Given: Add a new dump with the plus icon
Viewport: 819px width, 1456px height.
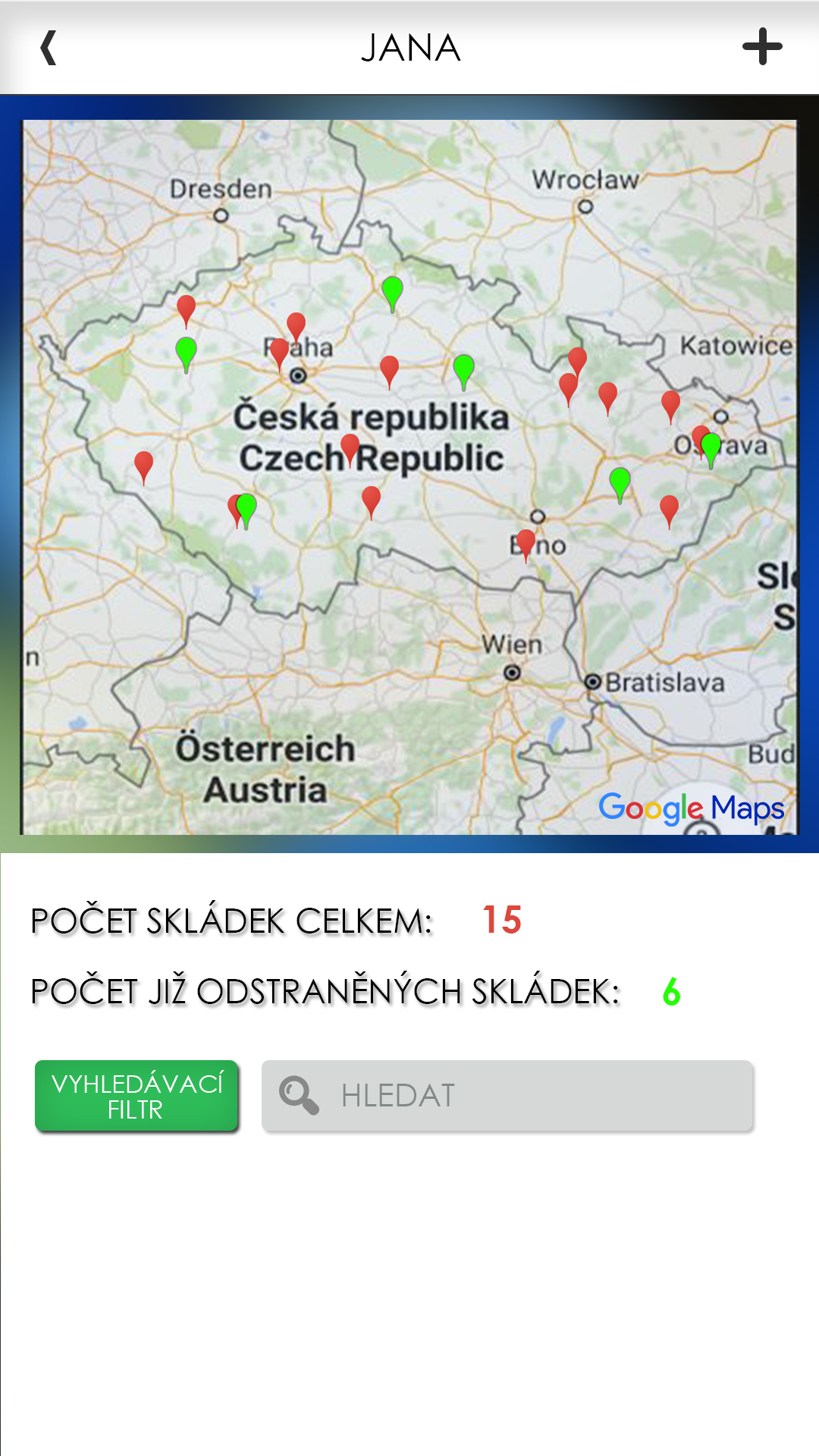Looking at the screenshot, I should click(x=762, y=47).
